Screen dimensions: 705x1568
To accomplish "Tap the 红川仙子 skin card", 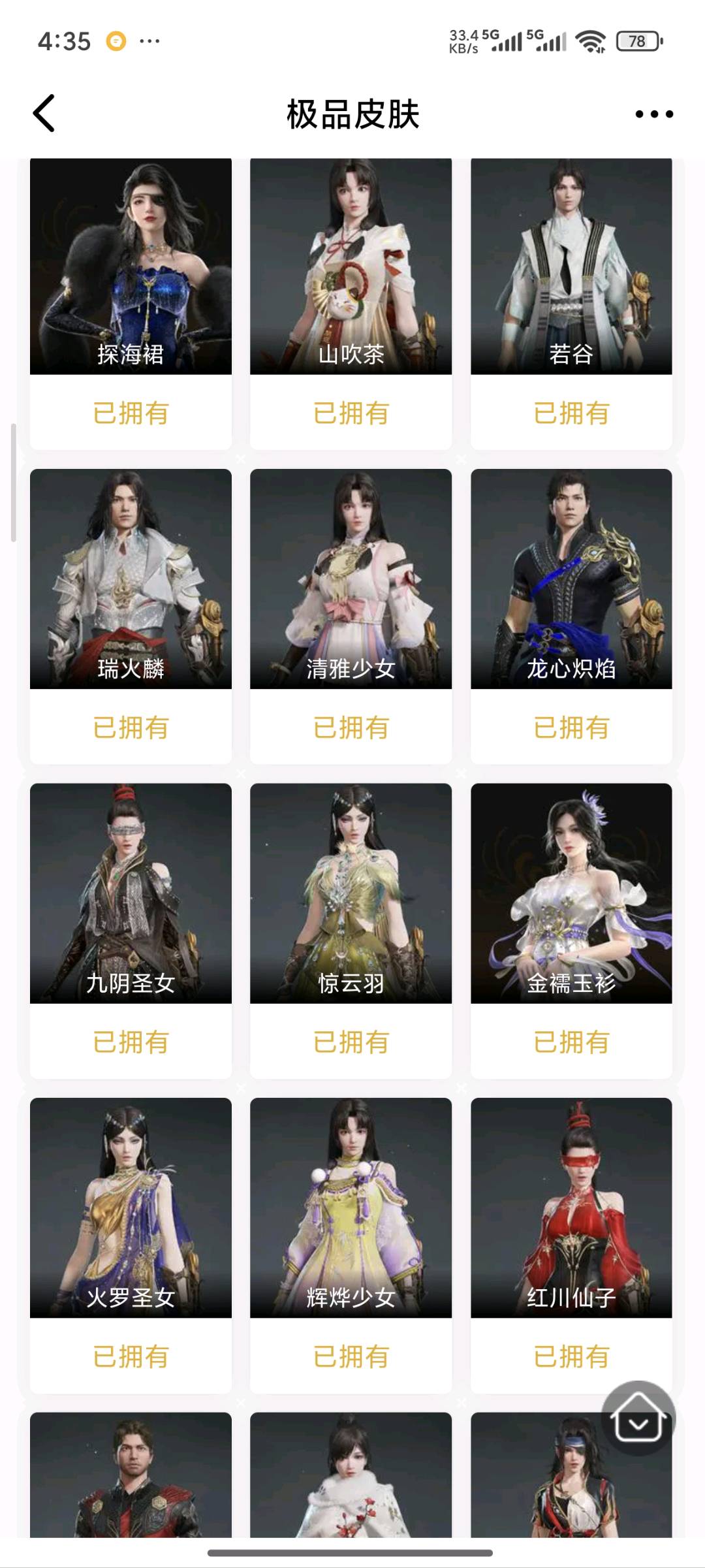I will [571, 1208].
